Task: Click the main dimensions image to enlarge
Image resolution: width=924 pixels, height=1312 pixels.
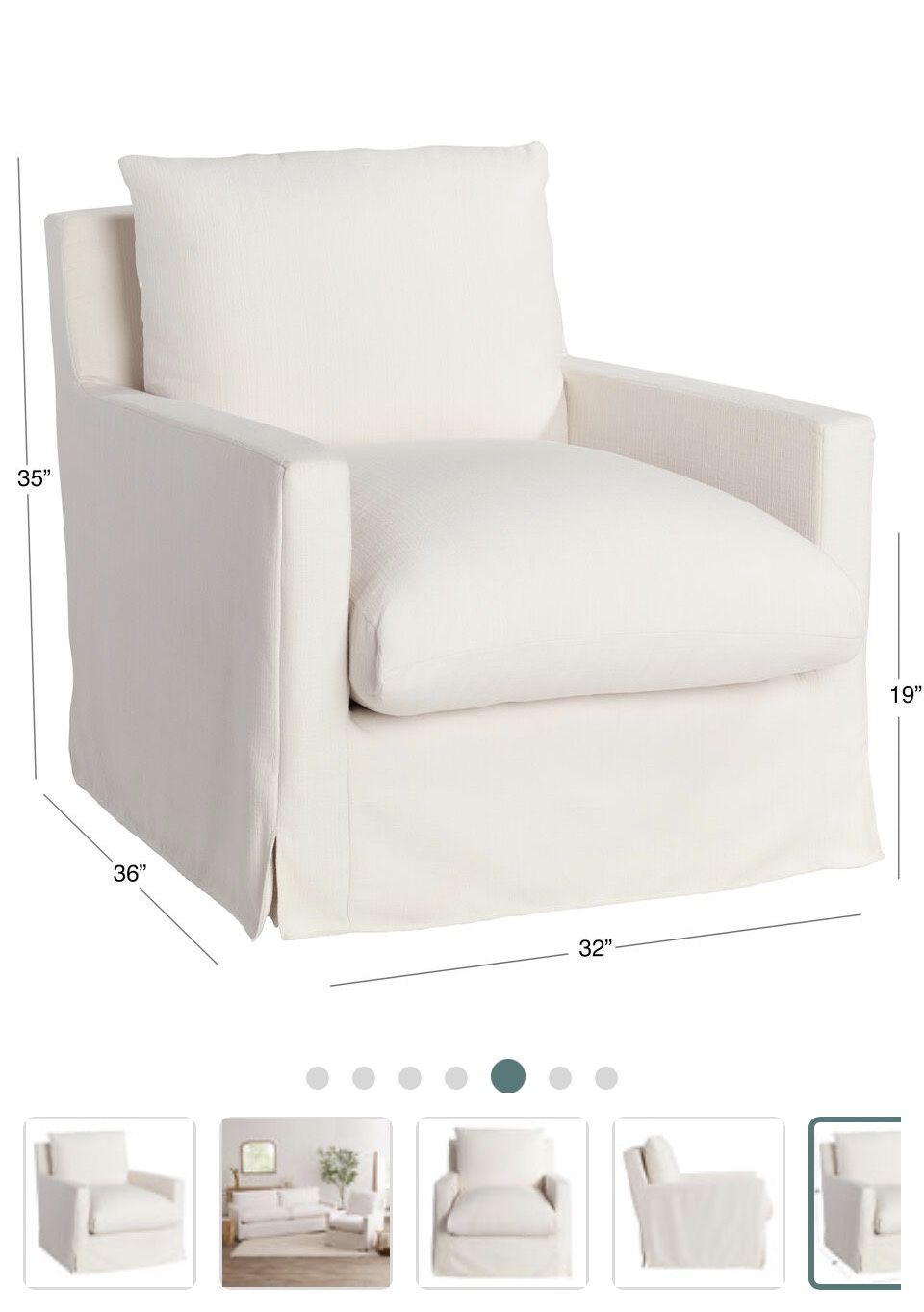Action: (x=462, y=529)
